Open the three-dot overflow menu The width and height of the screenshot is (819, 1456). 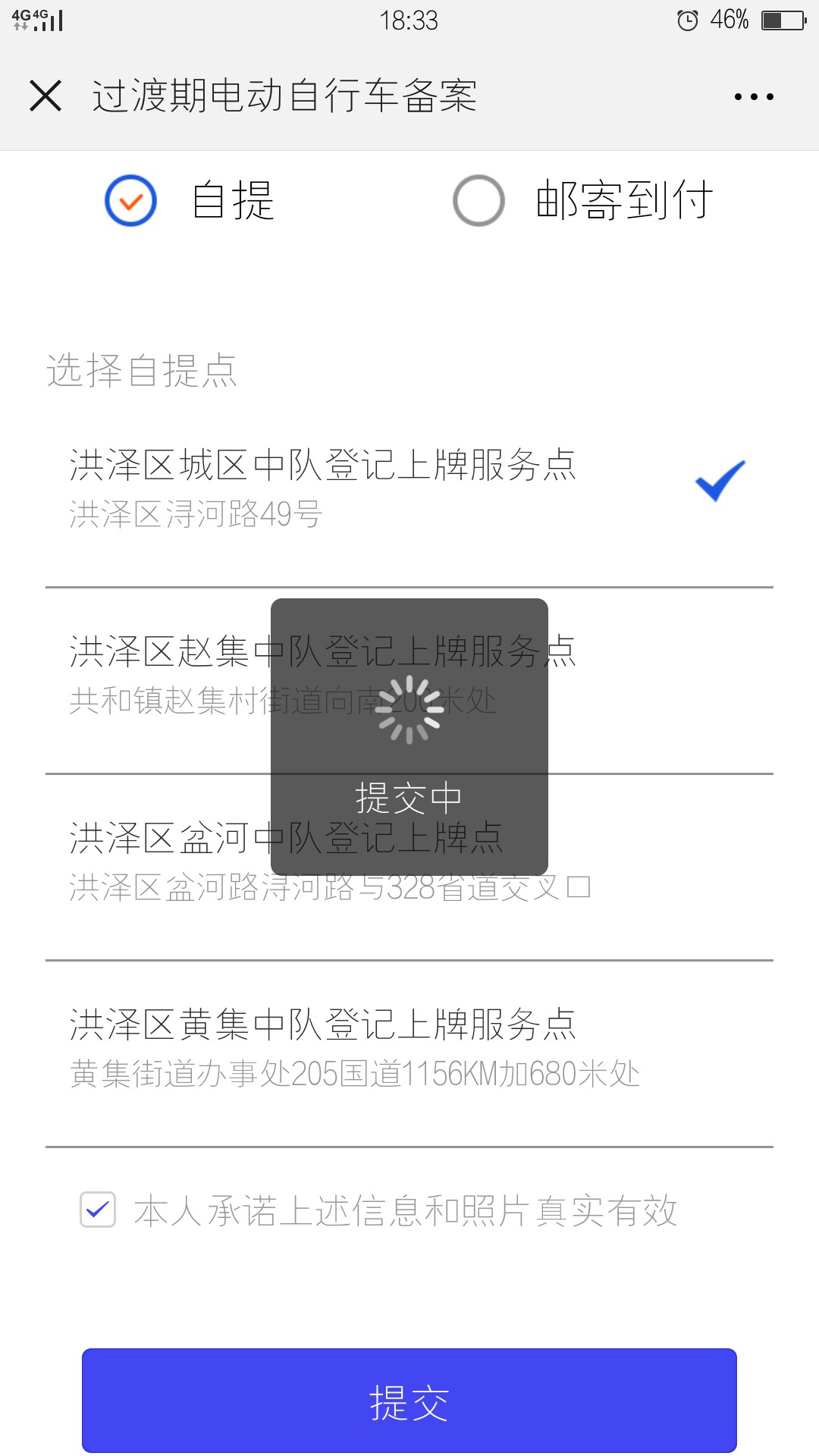[754, 96]
